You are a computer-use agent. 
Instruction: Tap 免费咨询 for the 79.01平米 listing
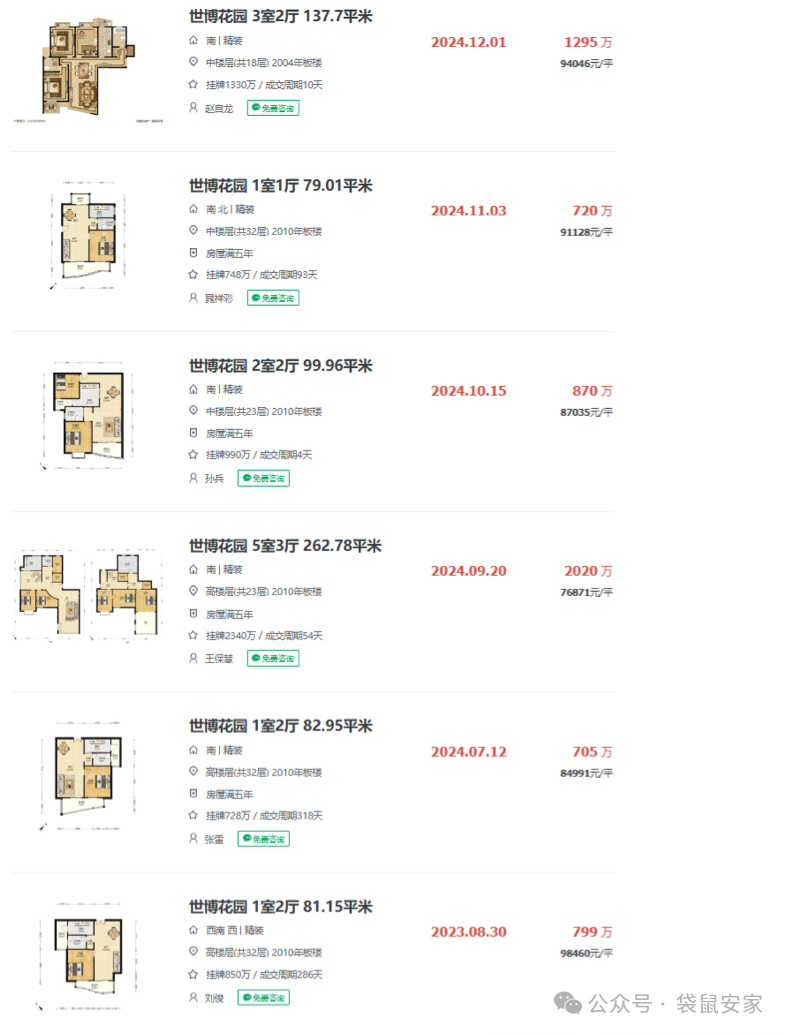tap(273, 298)
